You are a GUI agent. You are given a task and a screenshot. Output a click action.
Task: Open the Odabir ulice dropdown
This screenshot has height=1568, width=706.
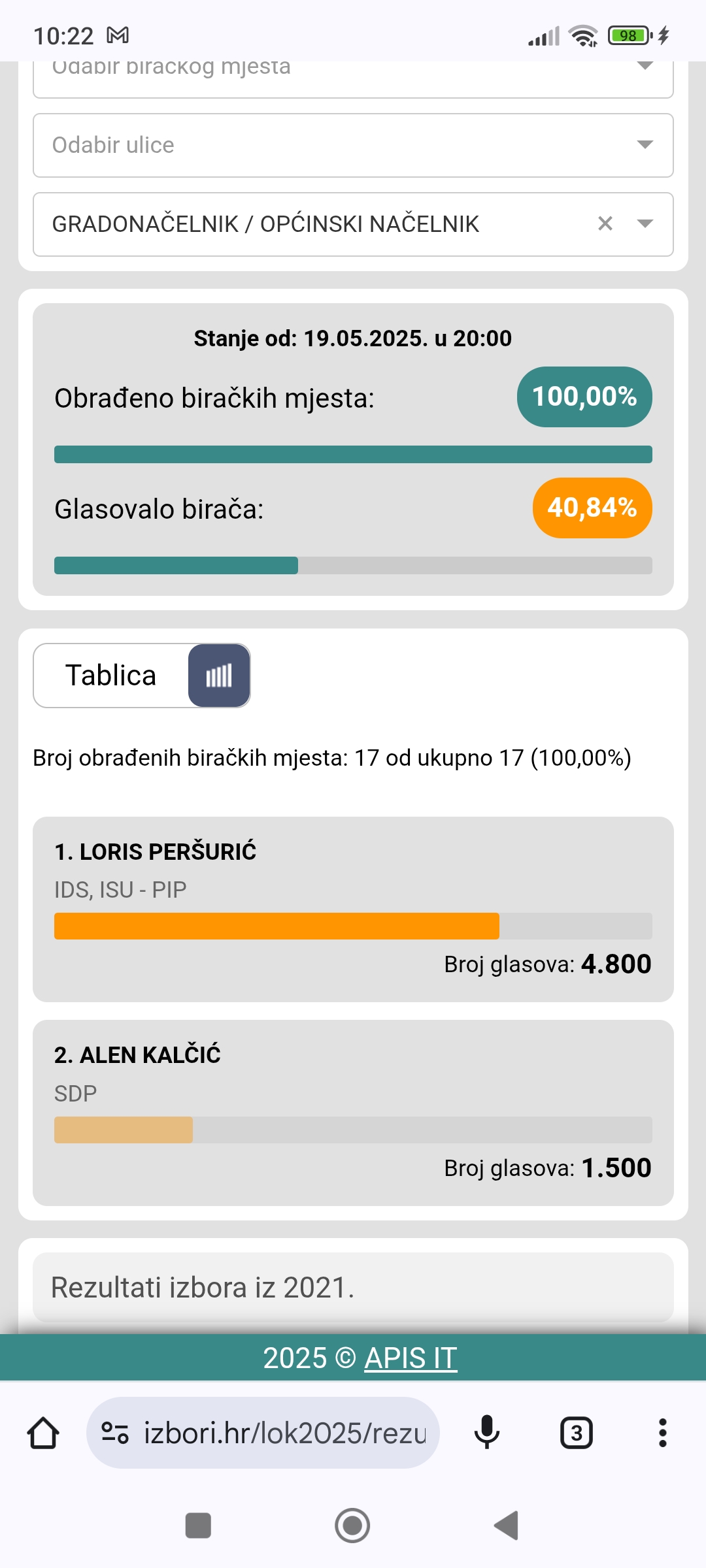click(x=353, y=145)
